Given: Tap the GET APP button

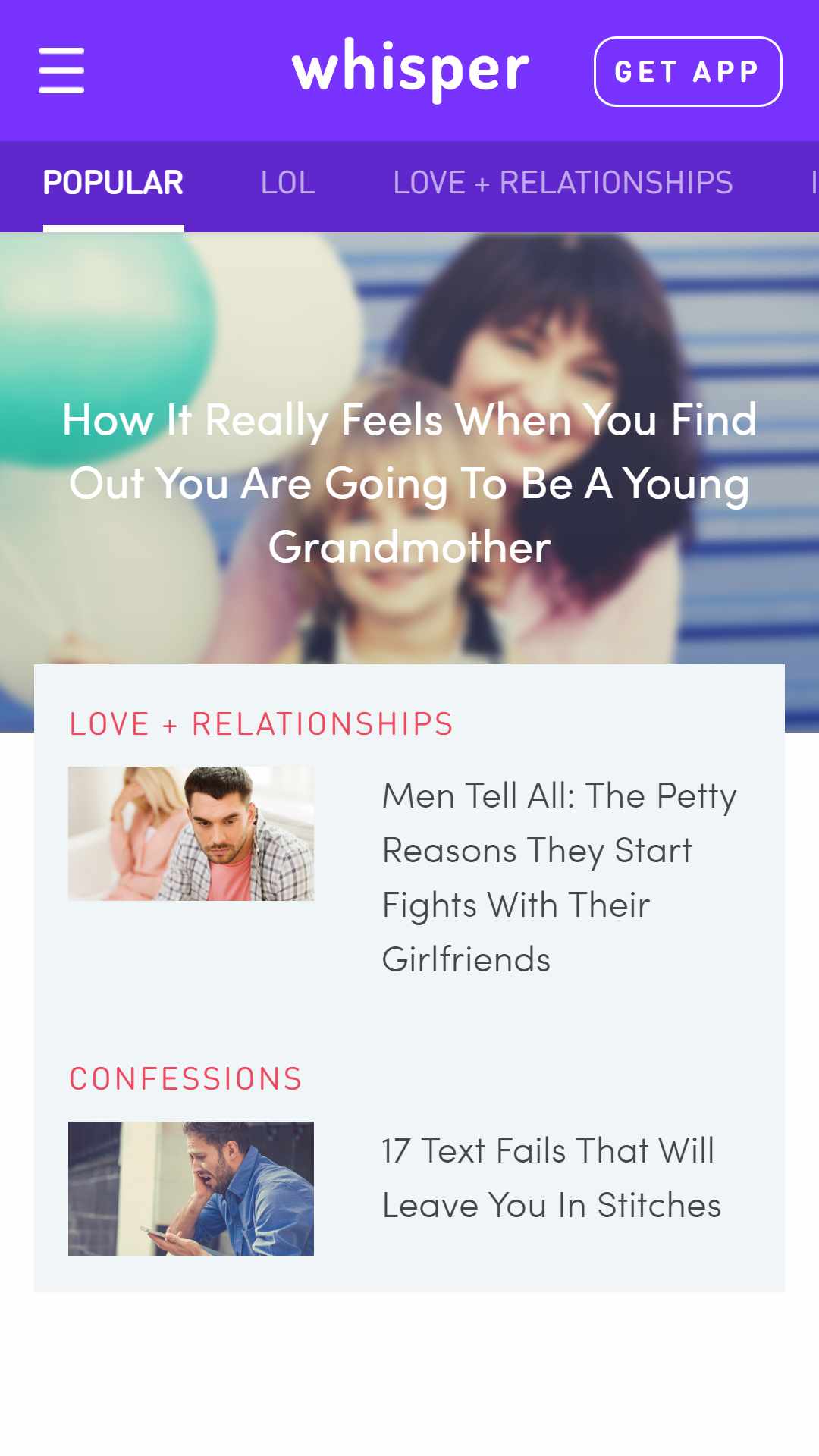Looking at the screenshot, I should pyautogui.click(x=688, y=72).
